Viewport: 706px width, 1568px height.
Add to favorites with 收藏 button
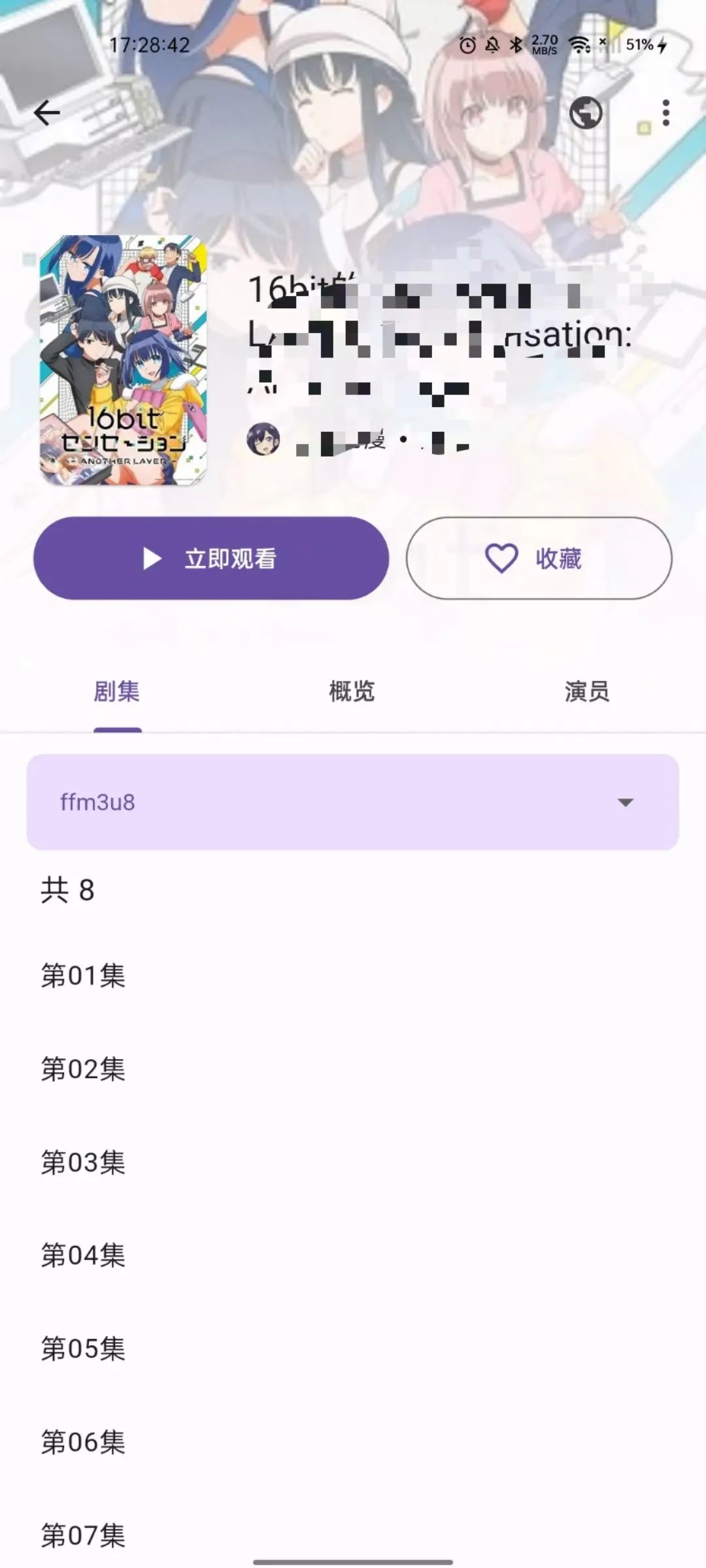click(539, 559)
